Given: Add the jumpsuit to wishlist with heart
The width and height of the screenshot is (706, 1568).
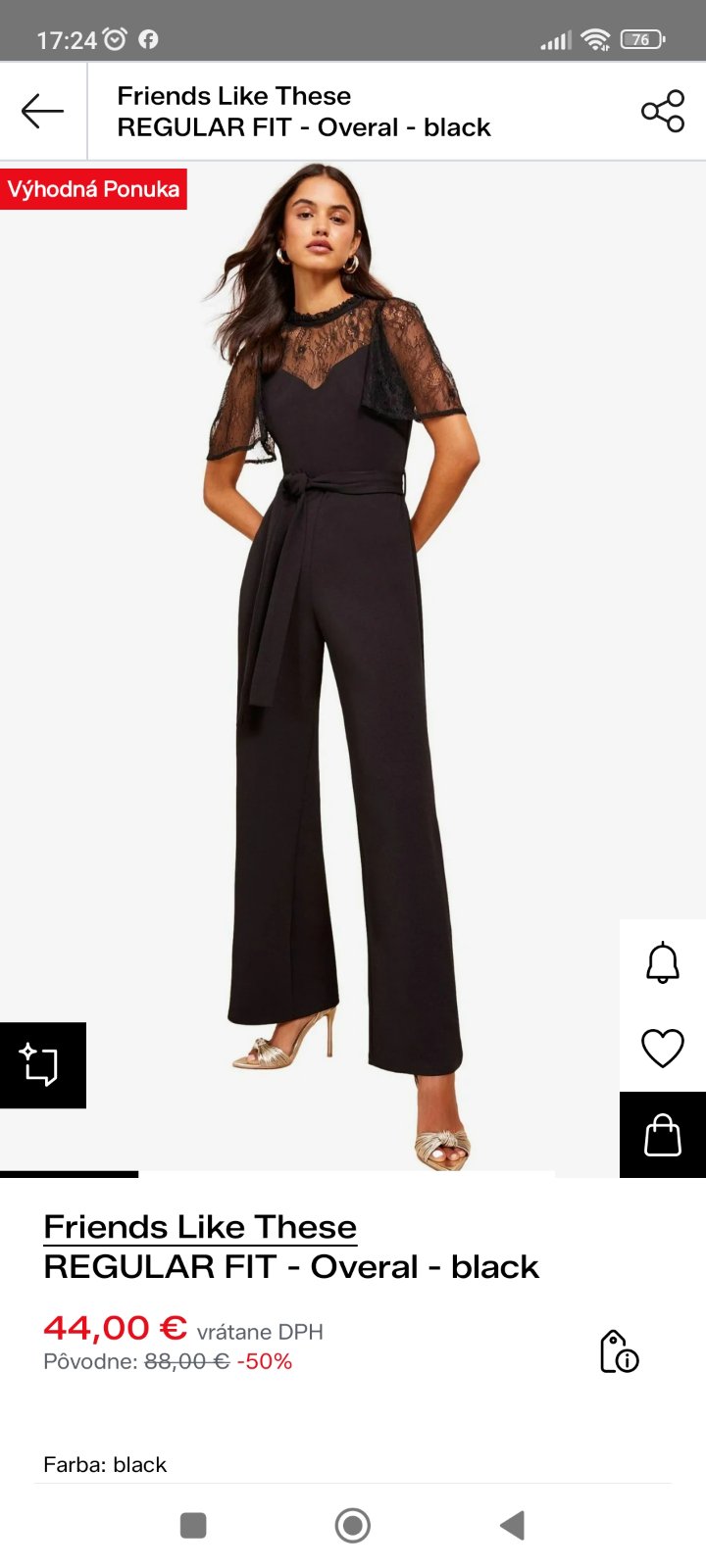Looking at the screenshot, I should tap(663, 1048).
